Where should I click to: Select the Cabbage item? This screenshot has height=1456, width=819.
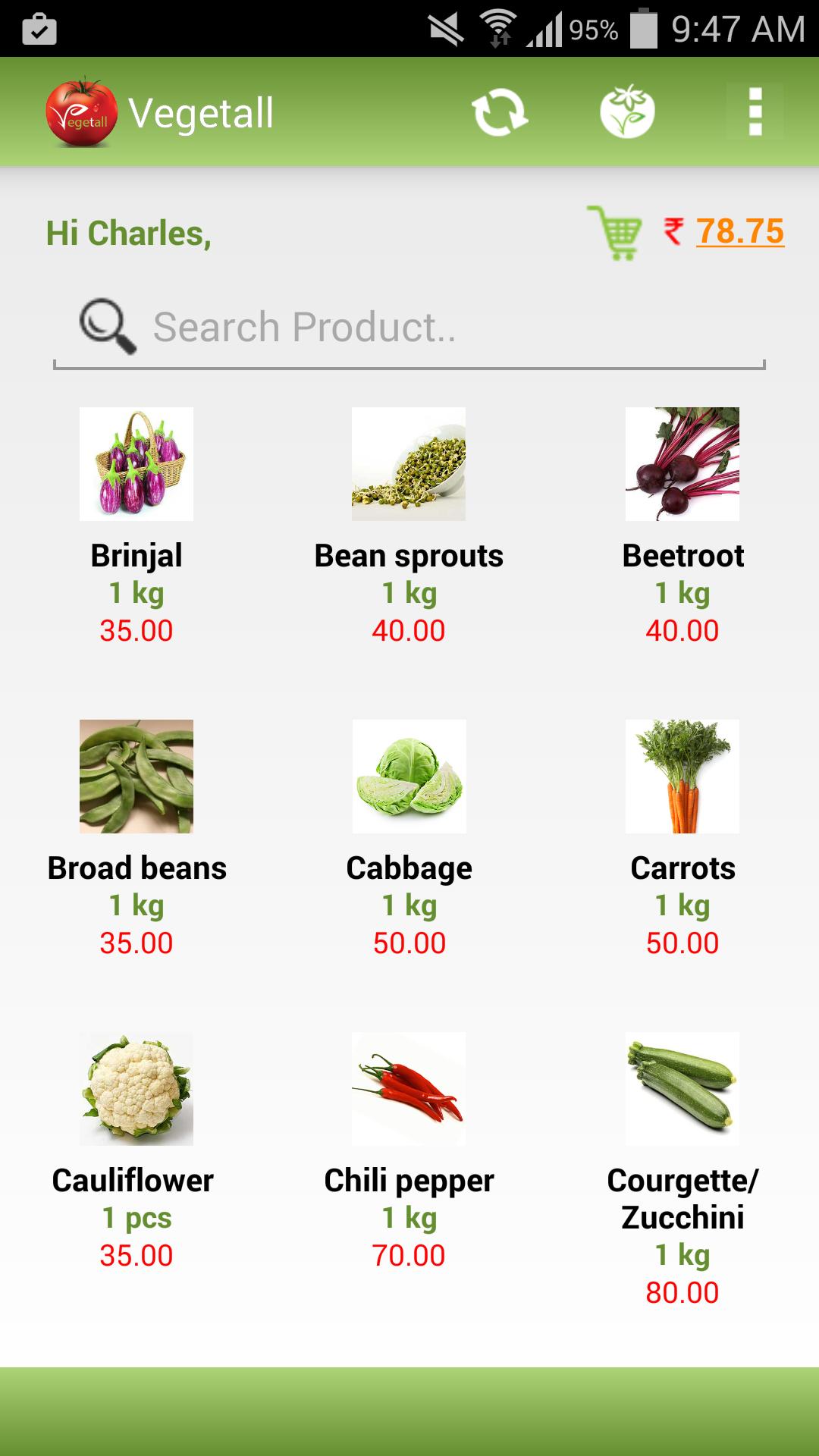[409, 777]
